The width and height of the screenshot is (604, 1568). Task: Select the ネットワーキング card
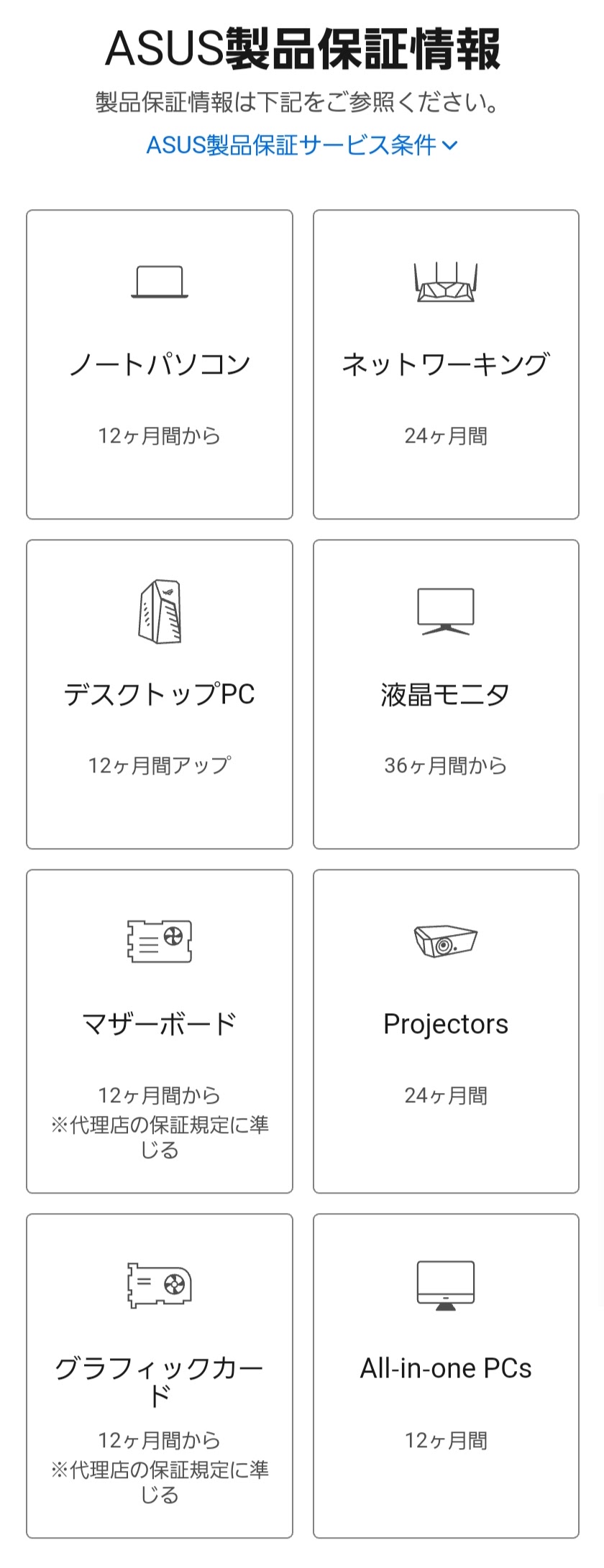pos(446,364)
